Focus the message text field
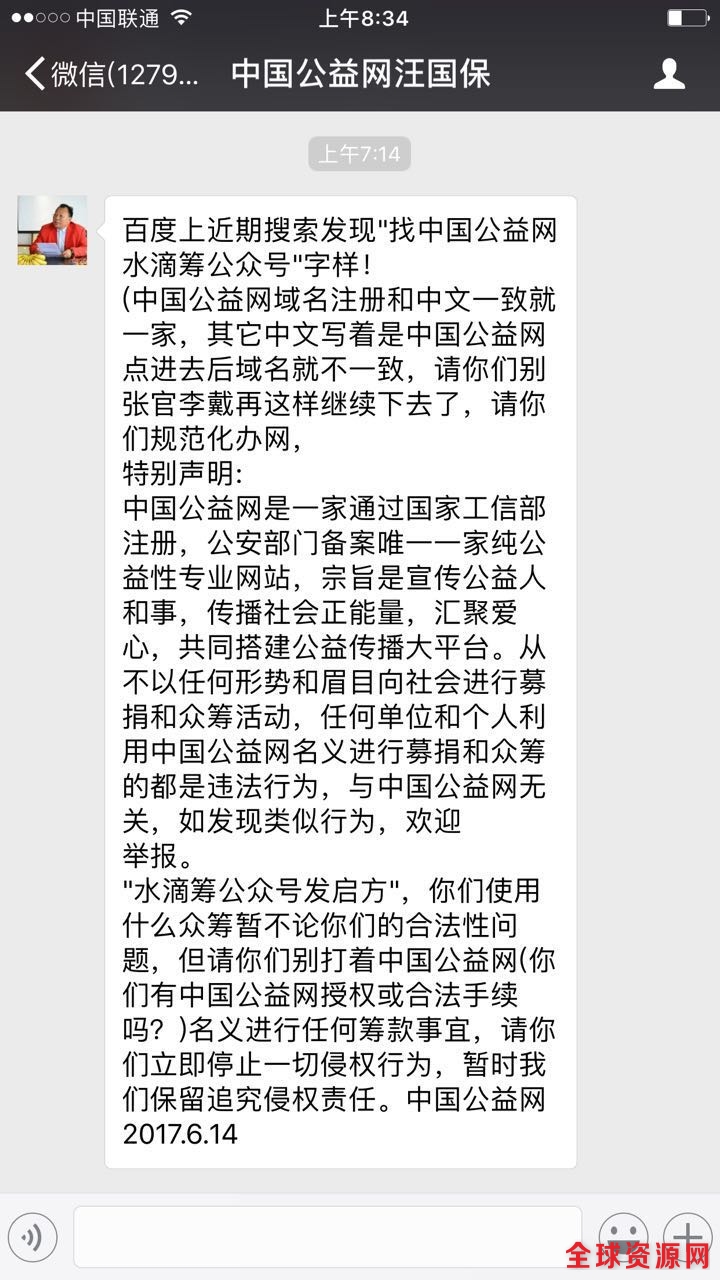720x1280 pixels. [x=327, y=1238]
